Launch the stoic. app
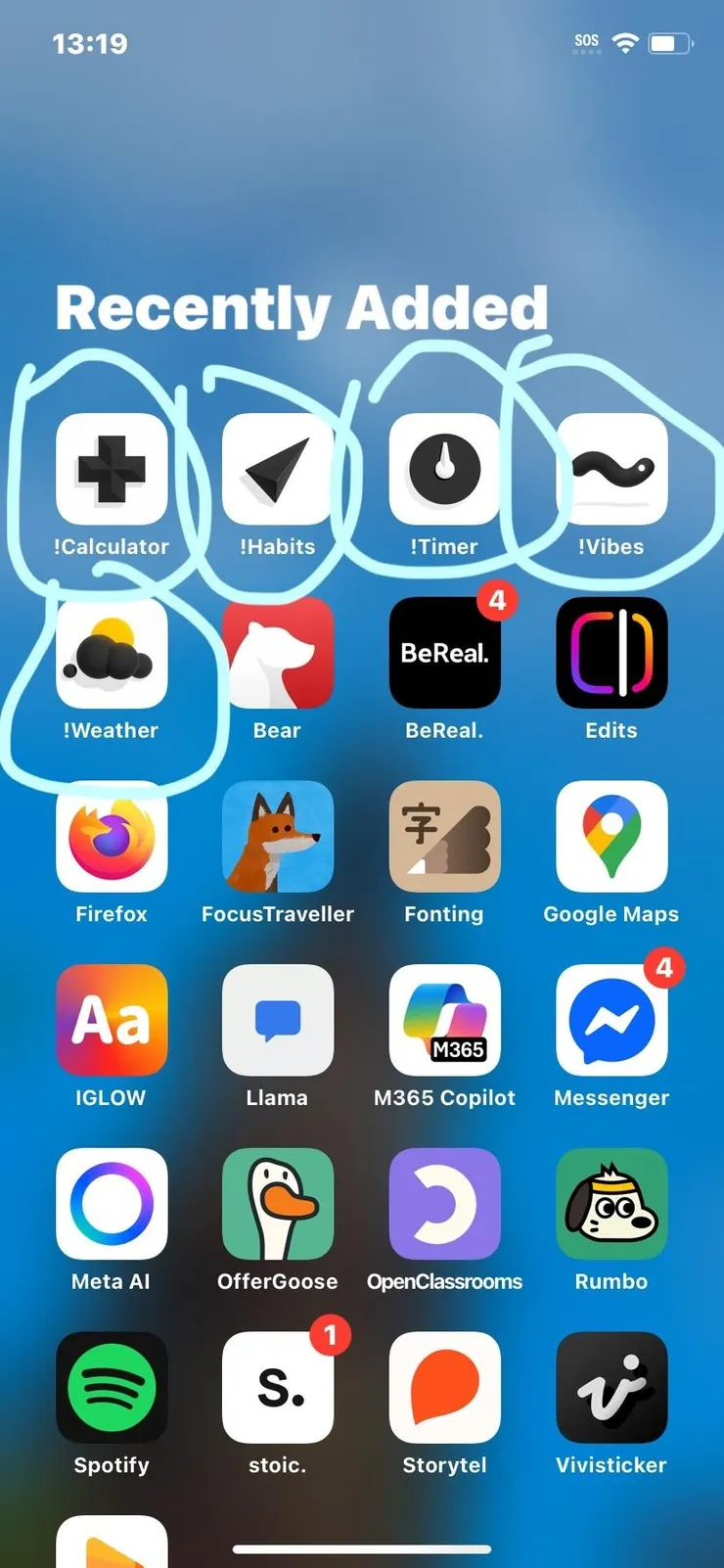Screen dimensions: 724x1568 [278, 1387]
